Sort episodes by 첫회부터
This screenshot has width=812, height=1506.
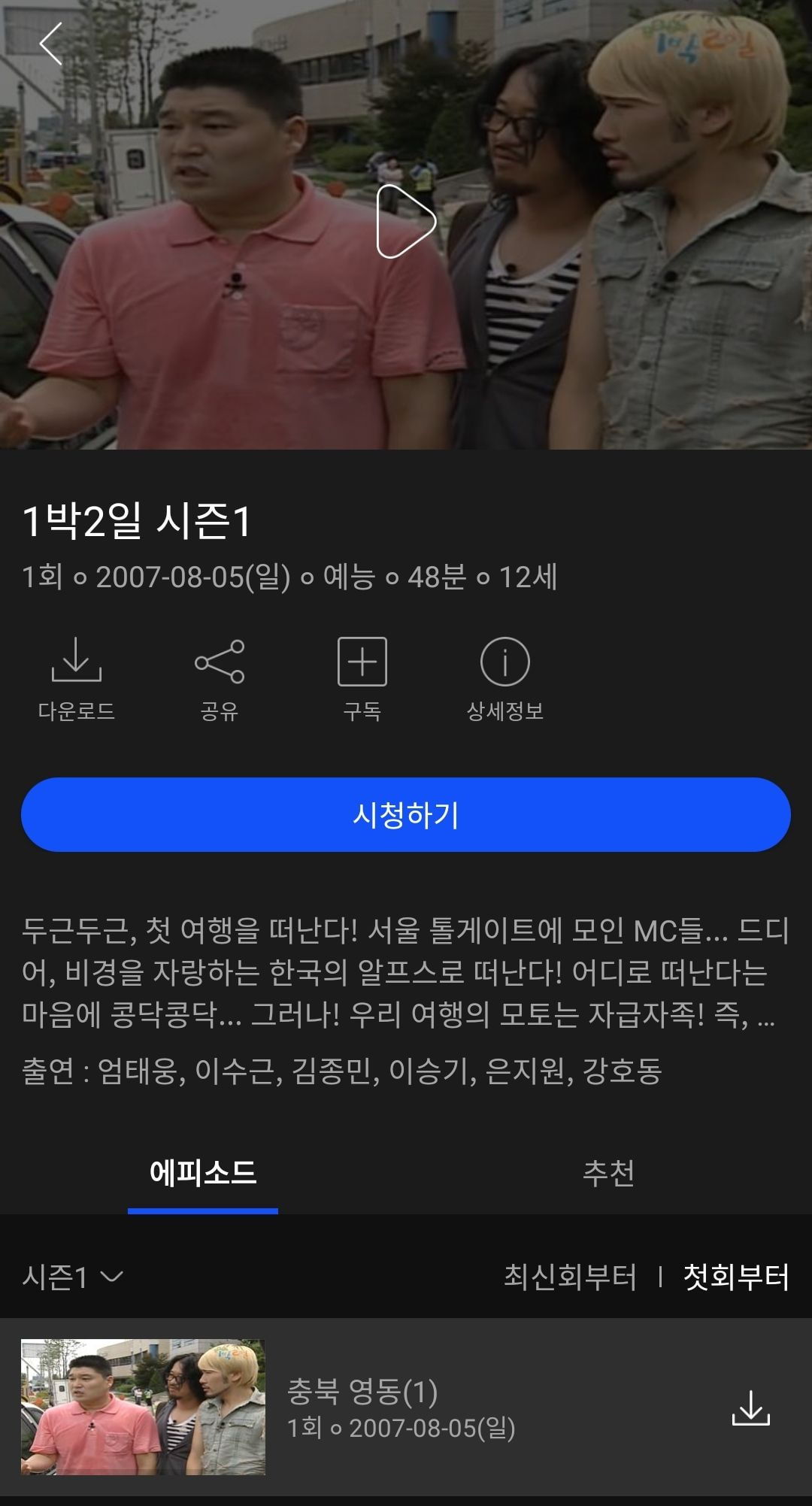pos(735,1277)
